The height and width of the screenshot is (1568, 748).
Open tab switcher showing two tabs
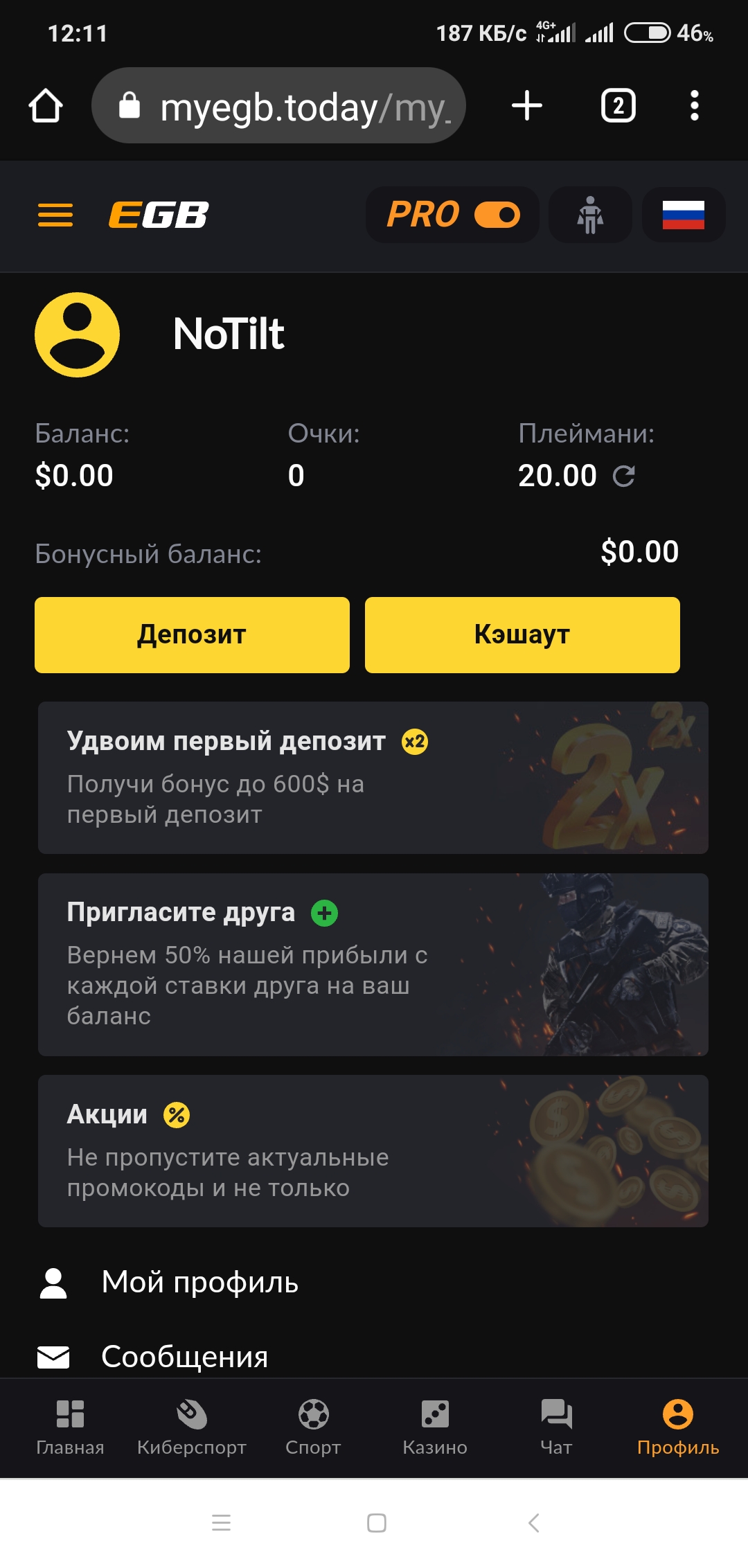615,105
